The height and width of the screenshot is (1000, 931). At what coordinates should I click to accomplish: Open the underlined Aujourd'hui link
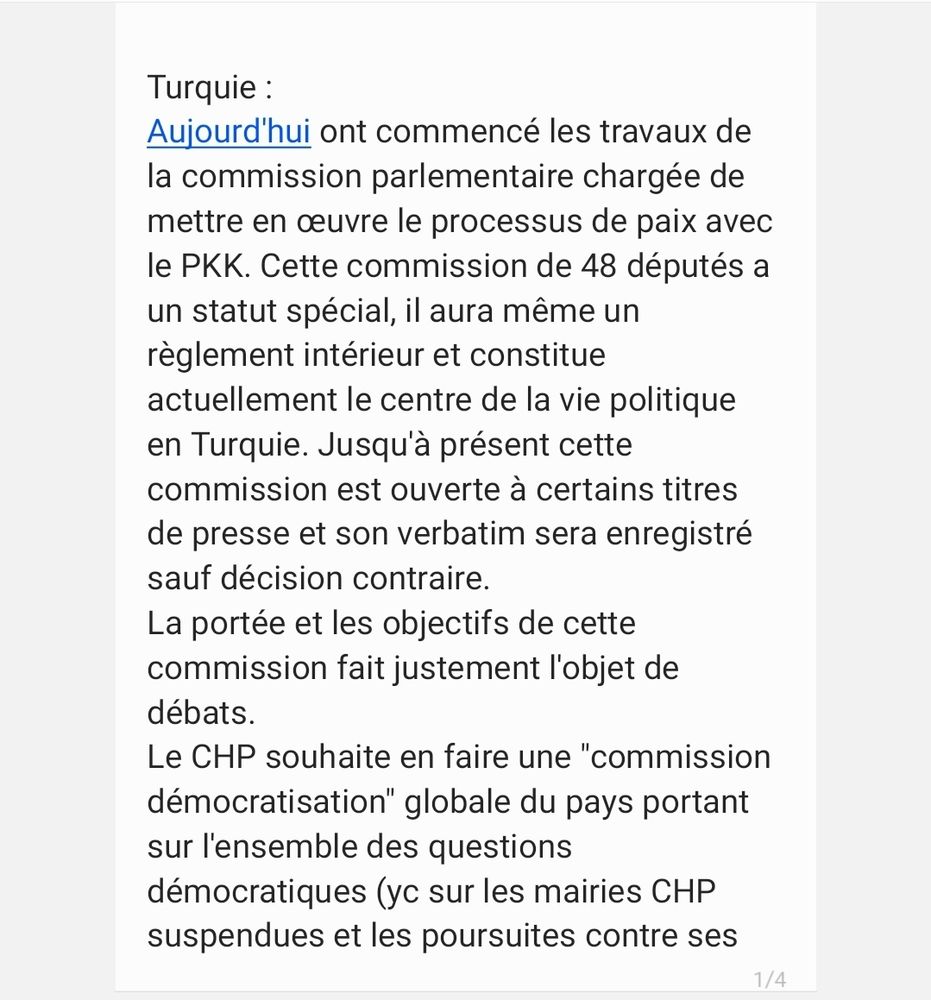[229, 132]
